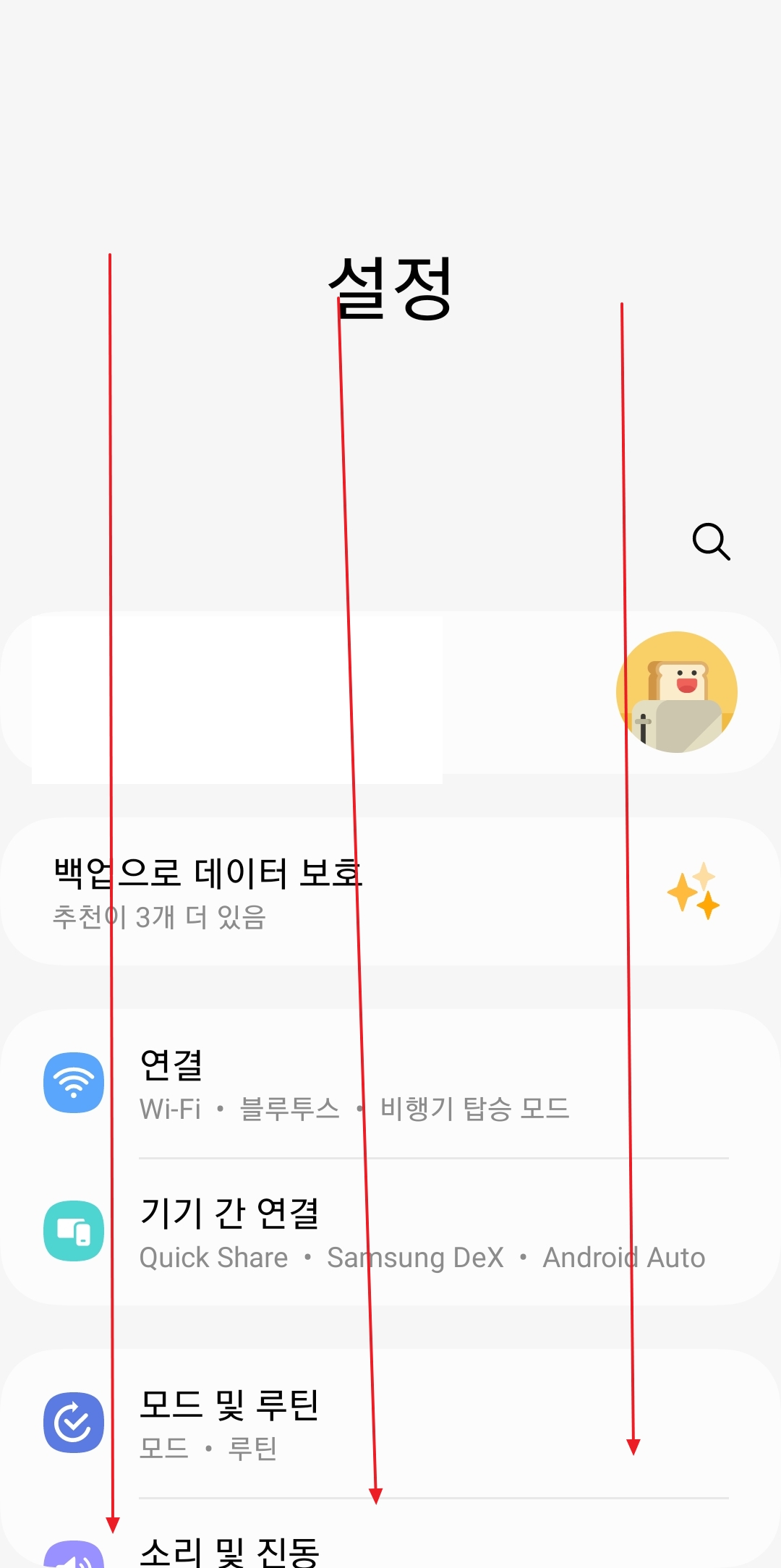Viewport: 781px width, 1568px height.
Task: Click the Android Auto subtitle label
Action: (x=623, y=1258)
